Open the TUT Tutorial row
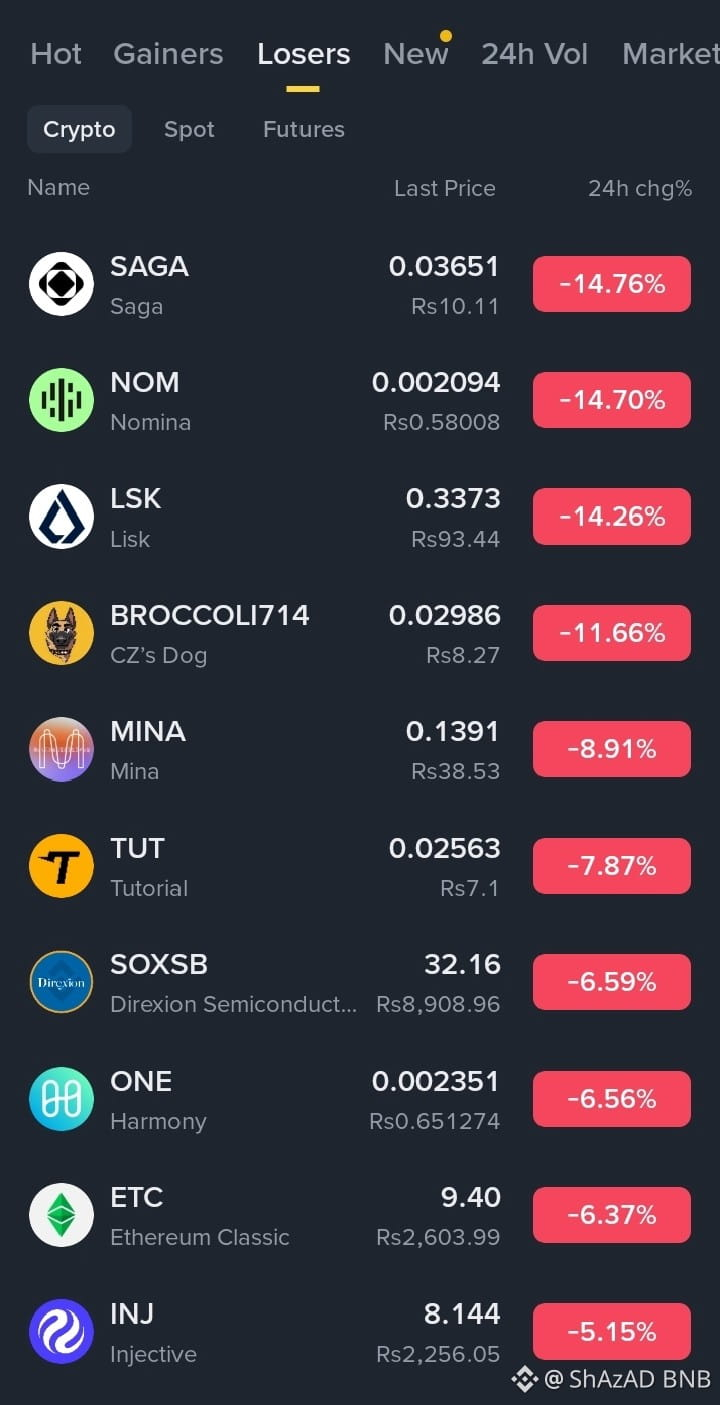720x1405 pixels. (x=360, y=866)
